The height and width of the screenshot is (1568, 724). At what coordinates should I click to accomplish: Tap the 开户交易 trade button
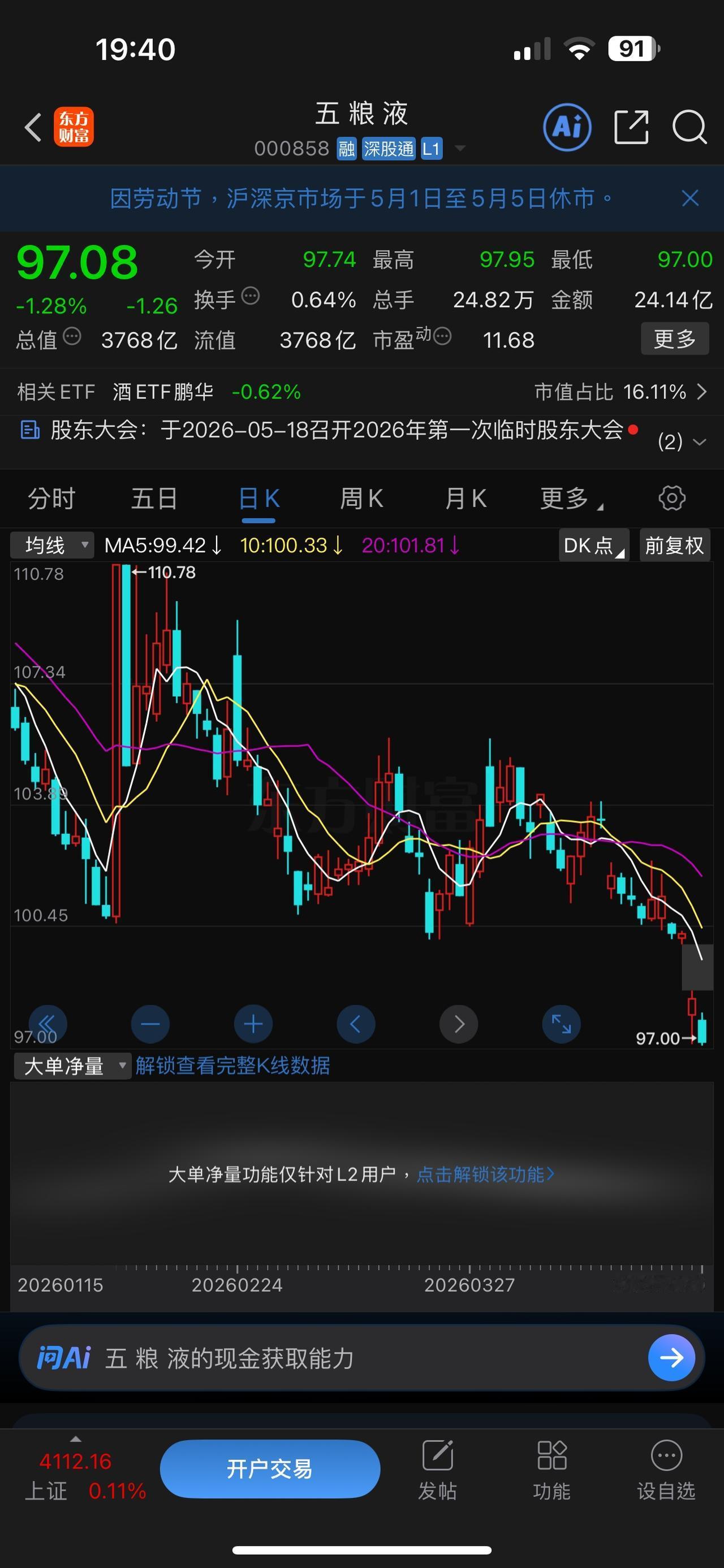[270, 1468]
